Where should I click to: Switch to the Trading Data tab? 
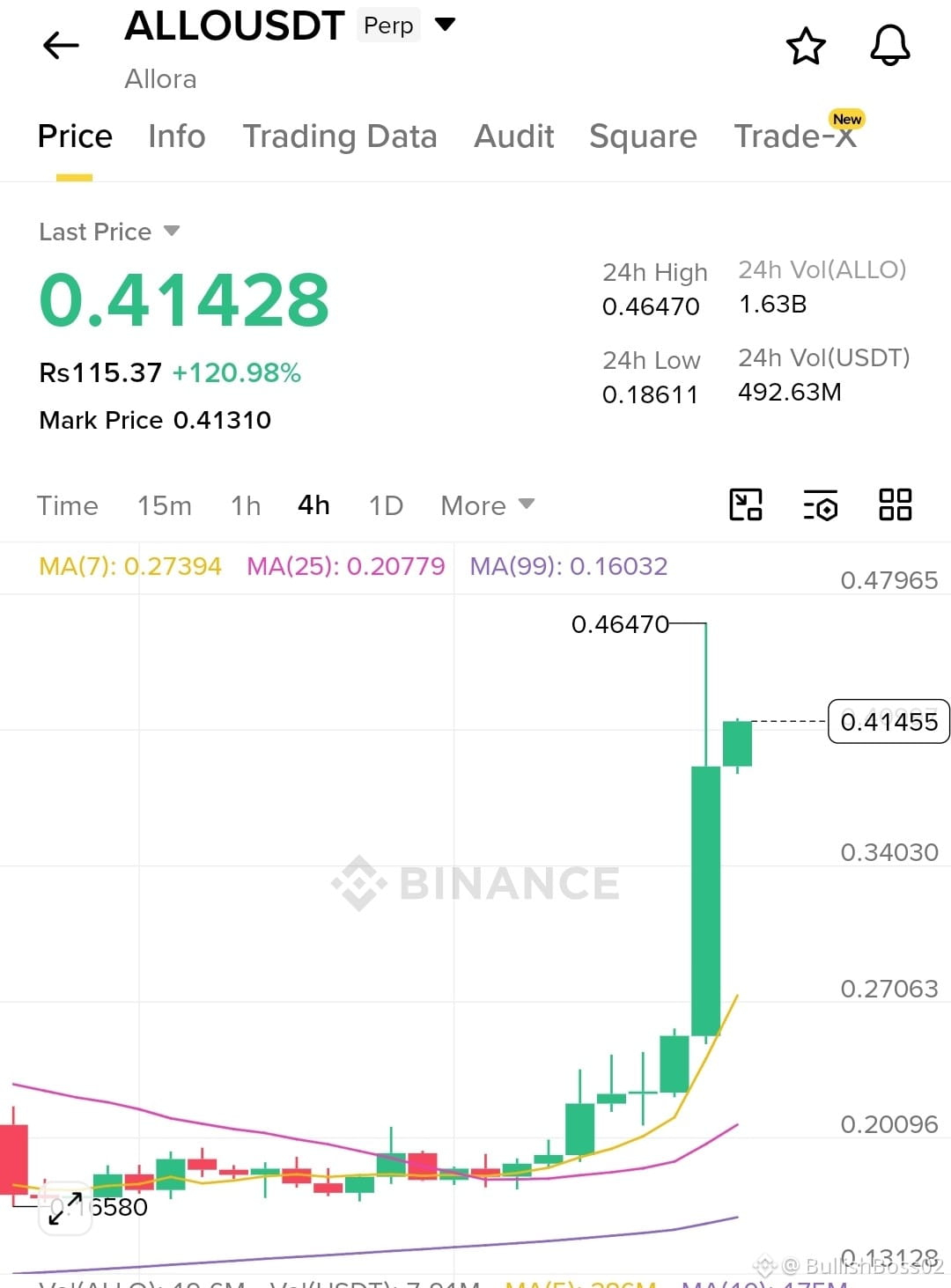click(340, 136)
